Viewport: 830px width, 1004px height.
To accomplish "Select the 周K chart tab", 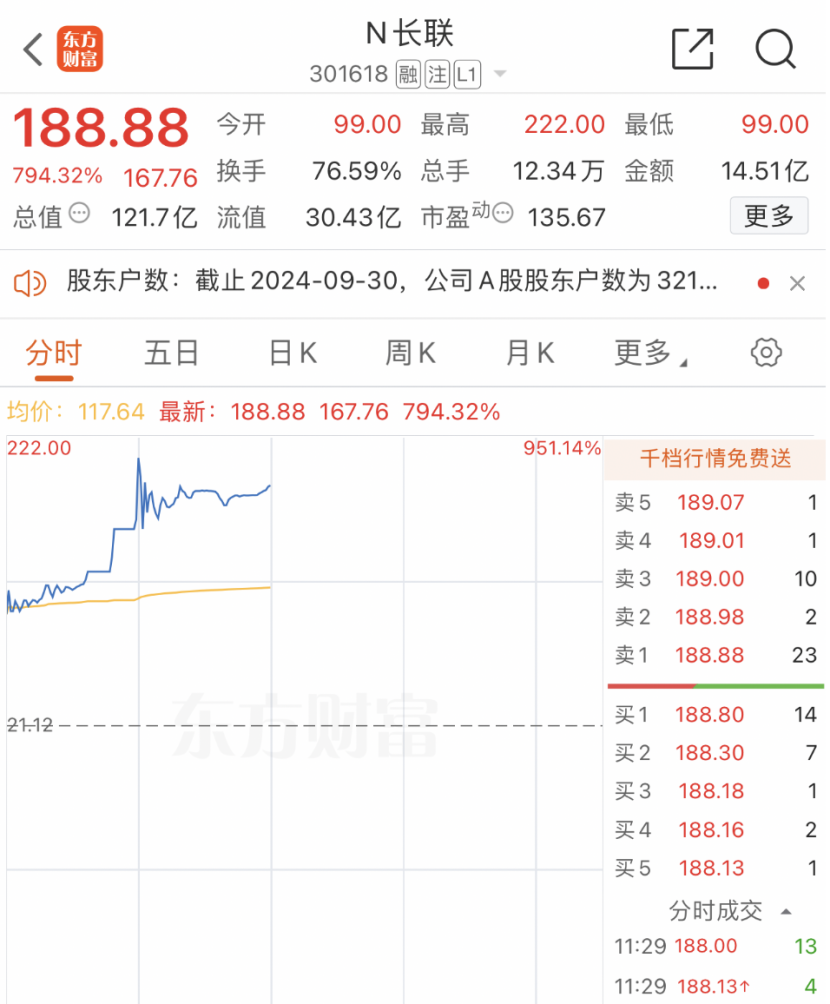I will coord(411,353).
